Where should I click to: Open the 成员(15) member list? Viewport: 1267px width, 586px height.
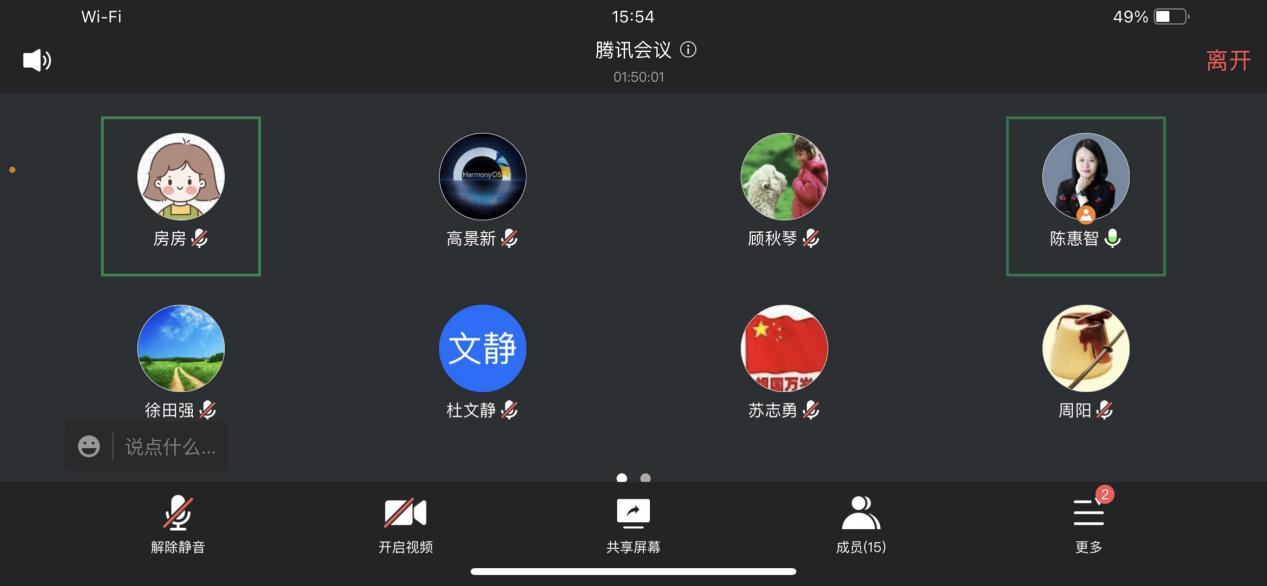[860, 524]
